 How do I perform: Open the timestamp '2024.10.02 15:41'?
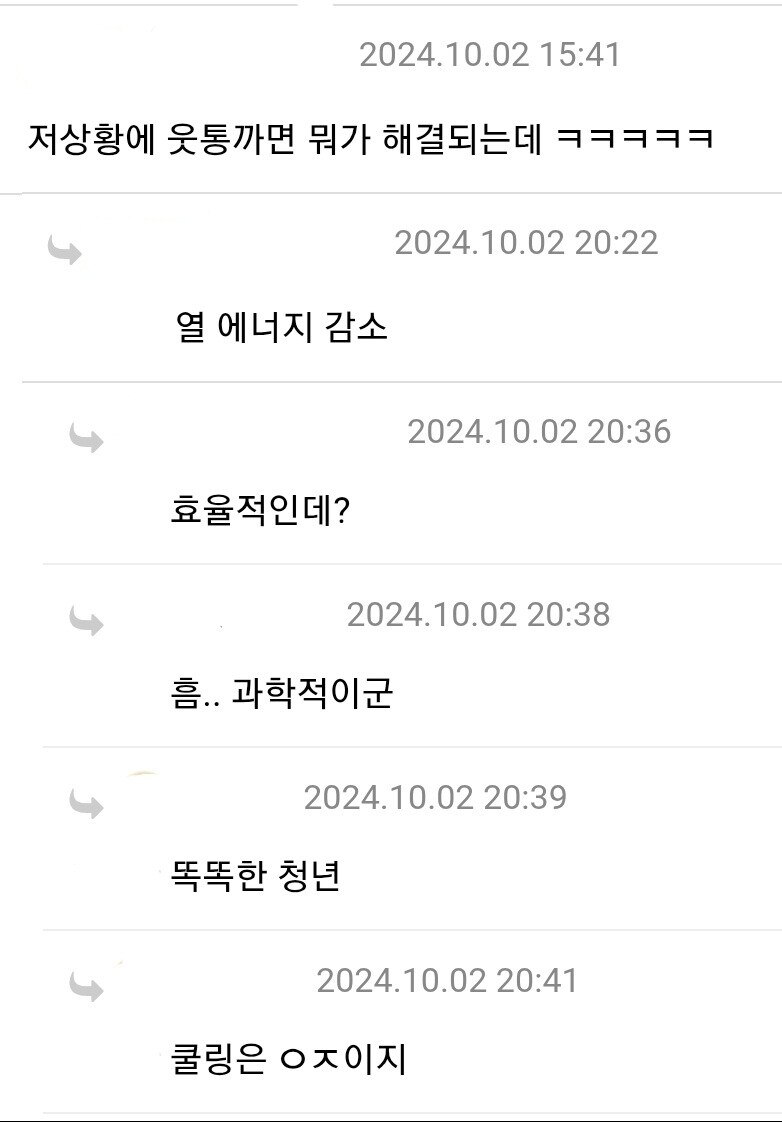(x=491, y=56)
